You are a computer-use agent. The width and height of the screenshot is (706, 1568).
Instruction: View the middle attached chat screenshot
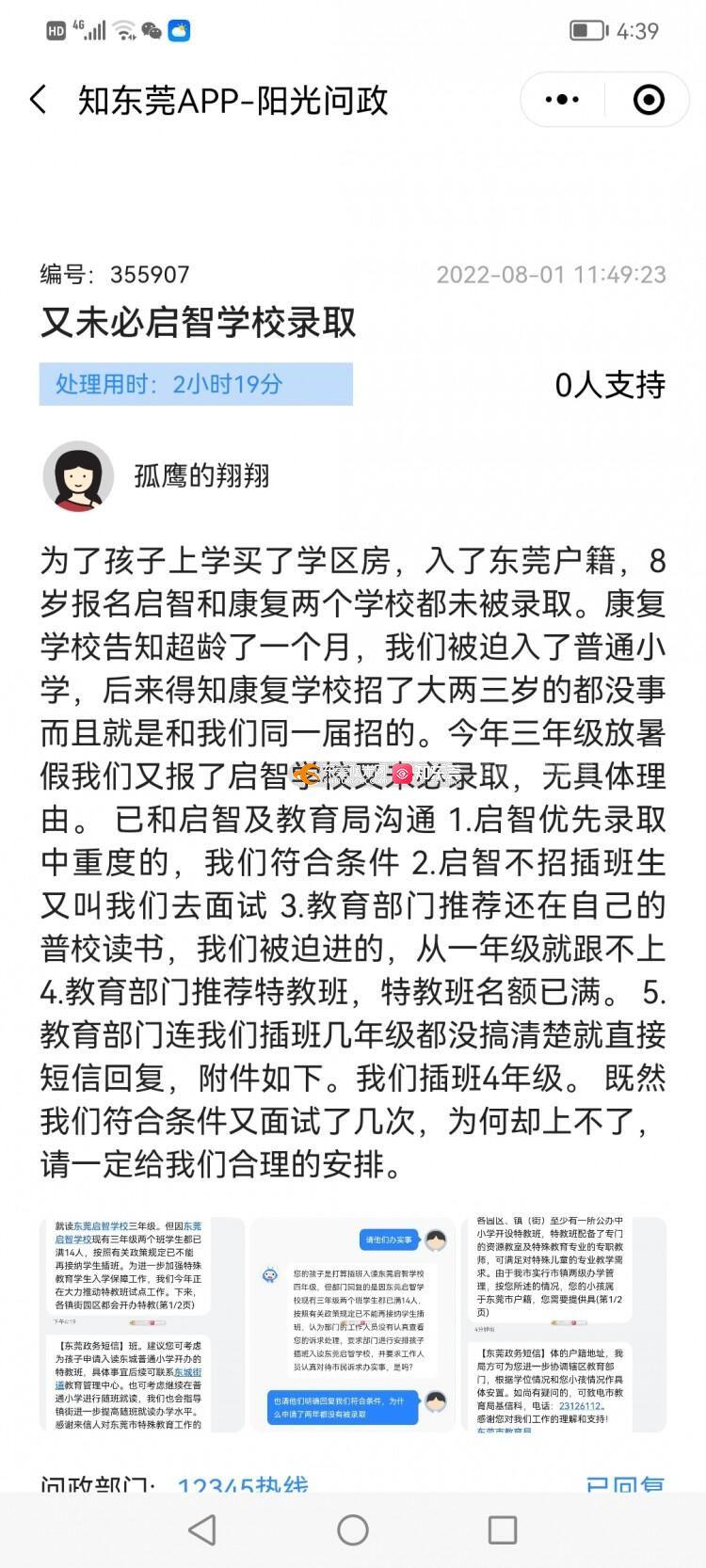[353, 1323]
